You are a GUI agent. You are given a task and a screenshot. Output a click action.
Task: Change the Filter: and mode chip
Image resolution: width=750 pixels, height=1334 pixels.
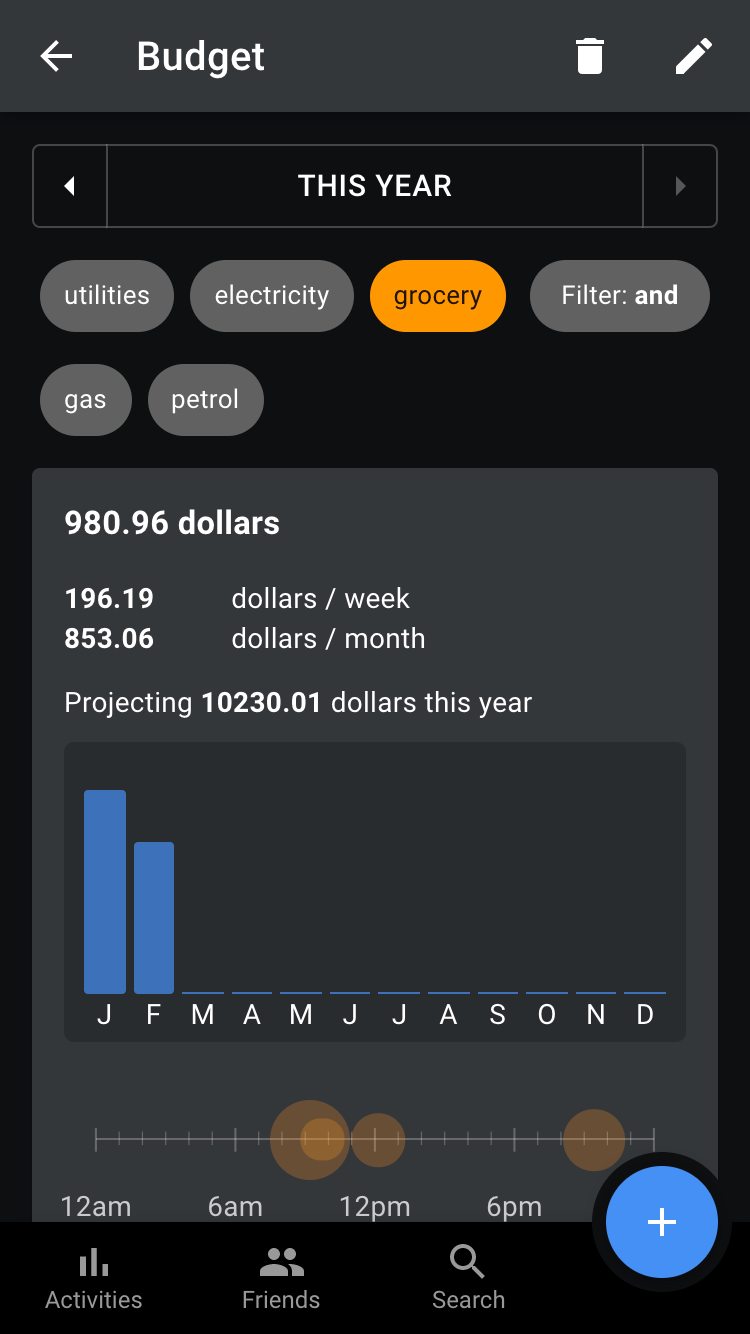pyautogui.click(x=620, y=296)
